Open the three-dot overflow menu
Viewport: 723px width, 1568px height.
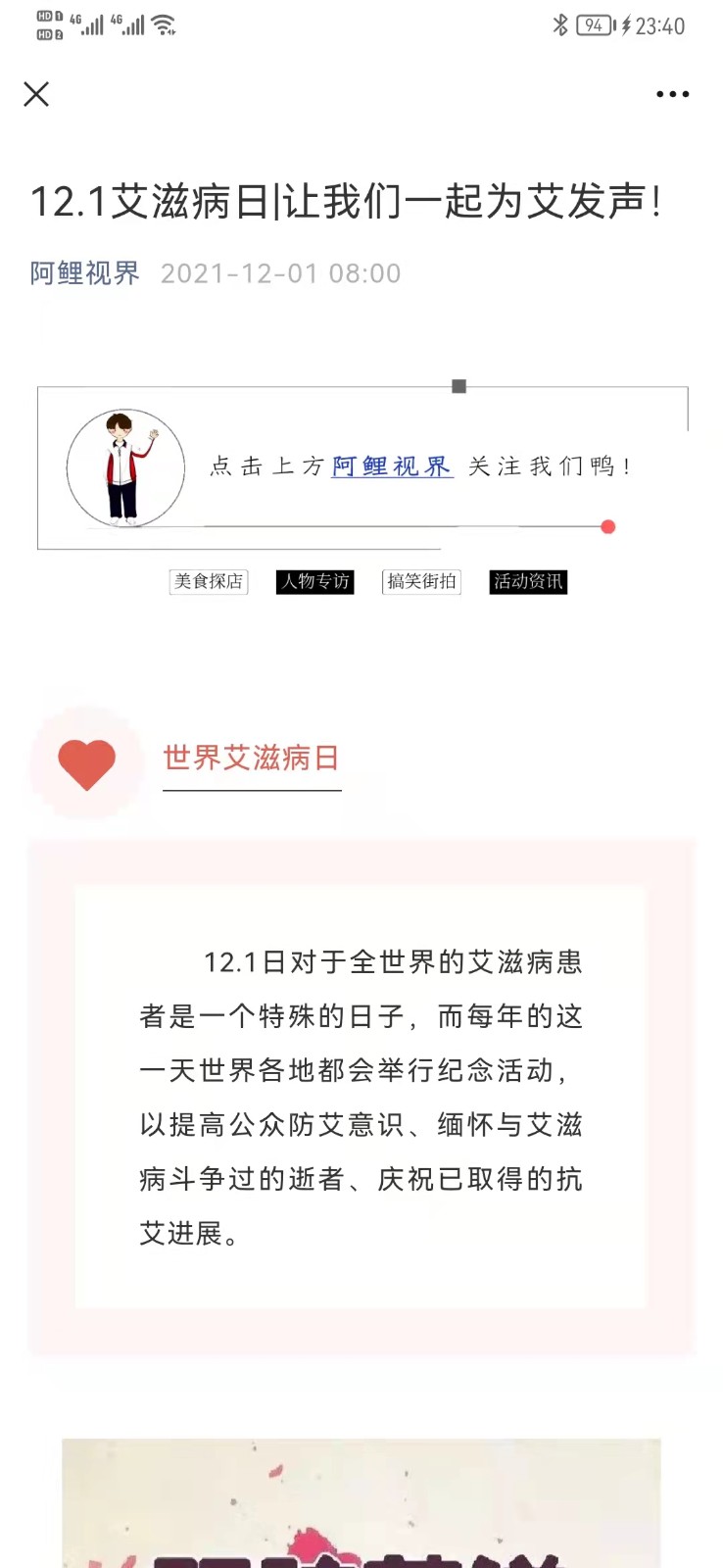(x=672, y=94)
